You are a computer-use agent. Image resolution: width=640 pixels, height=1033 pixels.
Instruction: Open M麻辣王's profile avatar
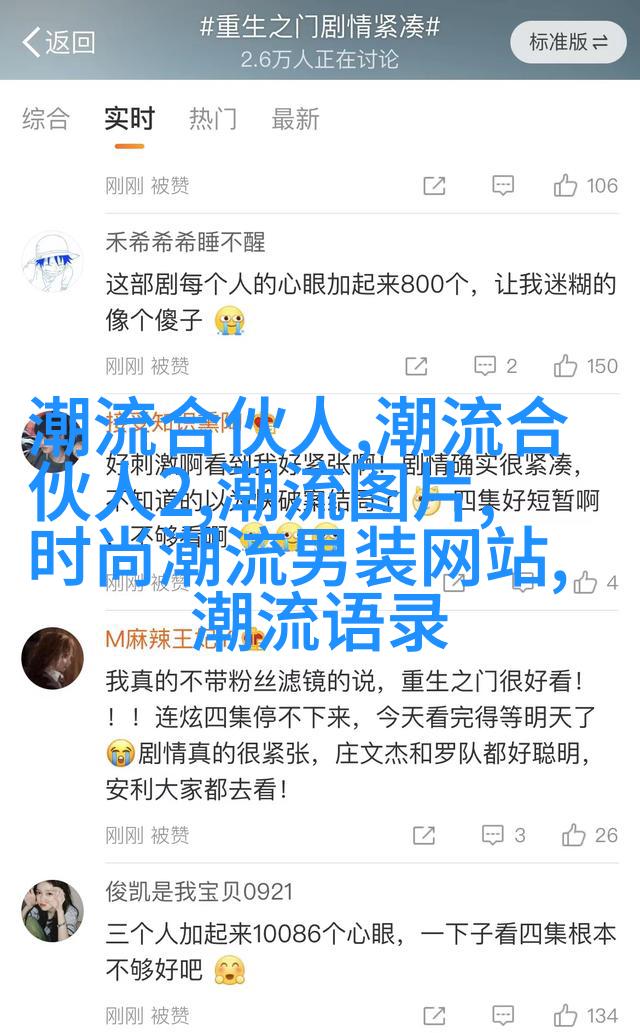(x=52, y=658)
